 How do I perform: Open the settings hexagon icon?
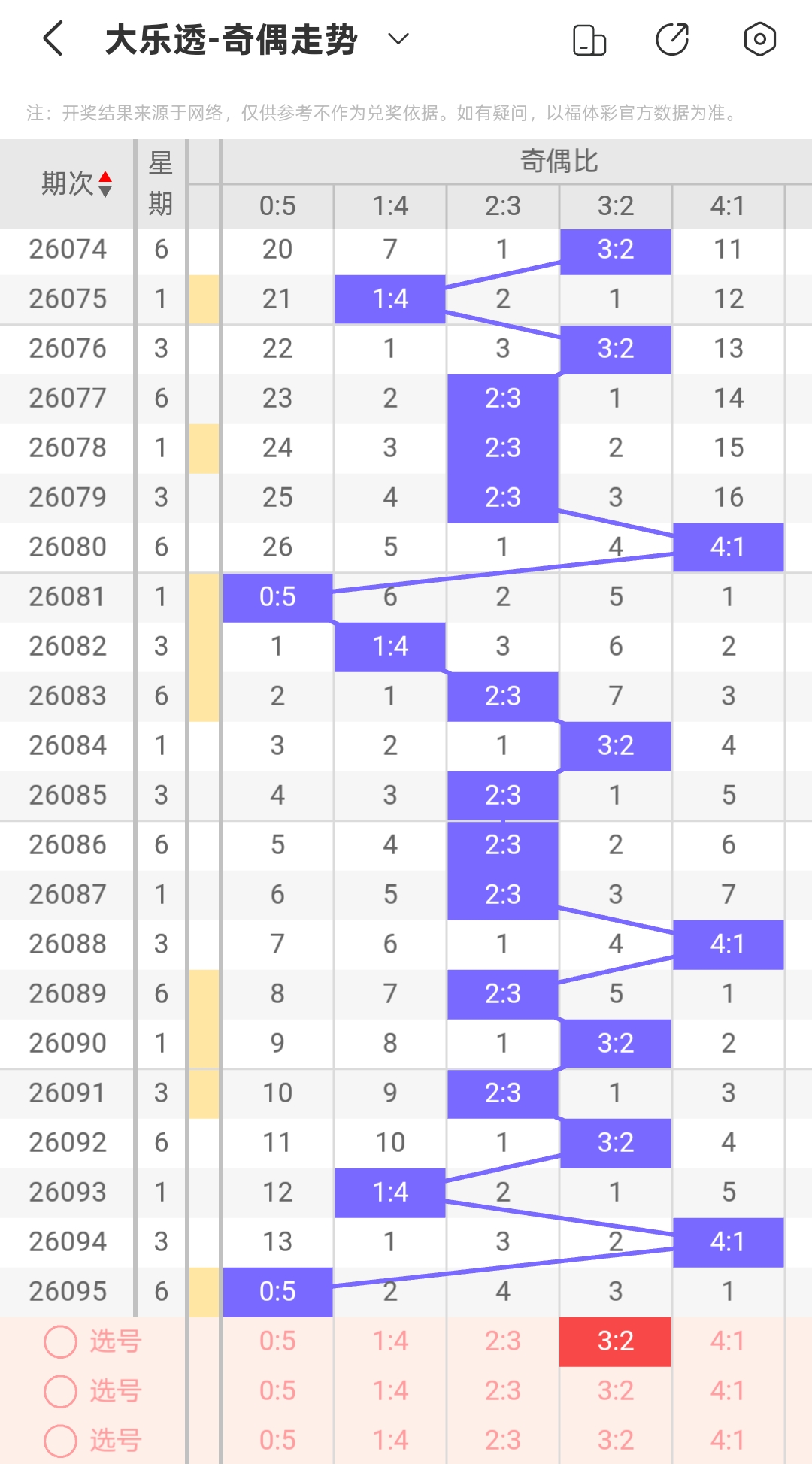point(760,39)
